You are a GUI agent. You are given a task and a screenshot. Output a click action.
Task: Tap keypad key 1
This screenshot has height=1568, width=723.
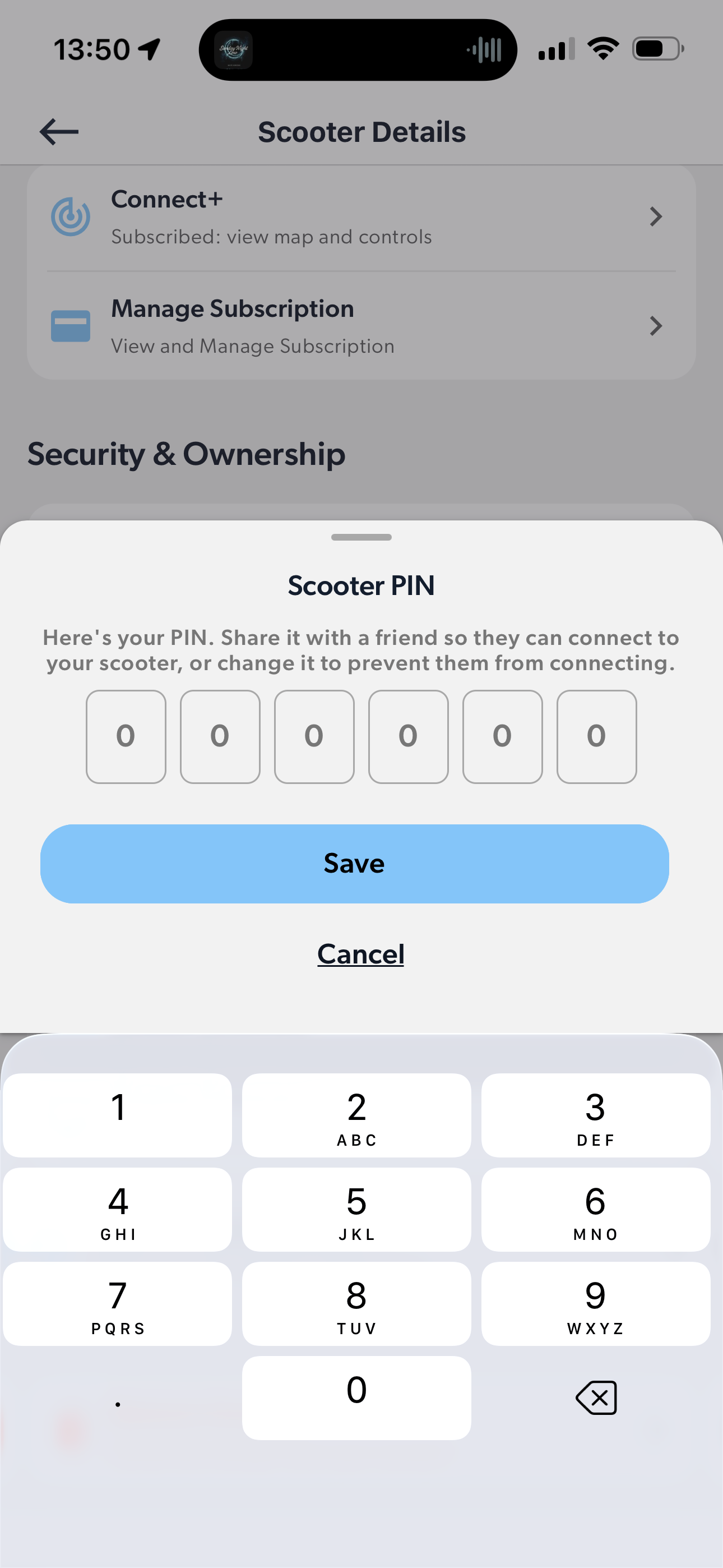(118, 1115)
